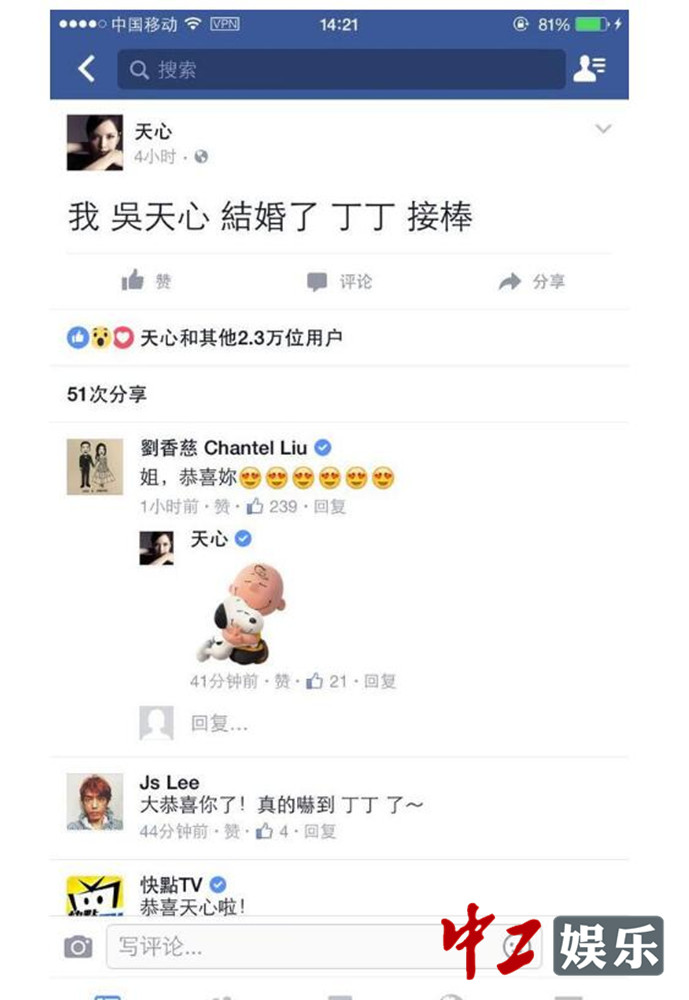The width and height of the screenshot is (689, 1000).
Task: Like 天心's Snoopy sticker reply
Action: pyautogui.click(x=285, y=681)
